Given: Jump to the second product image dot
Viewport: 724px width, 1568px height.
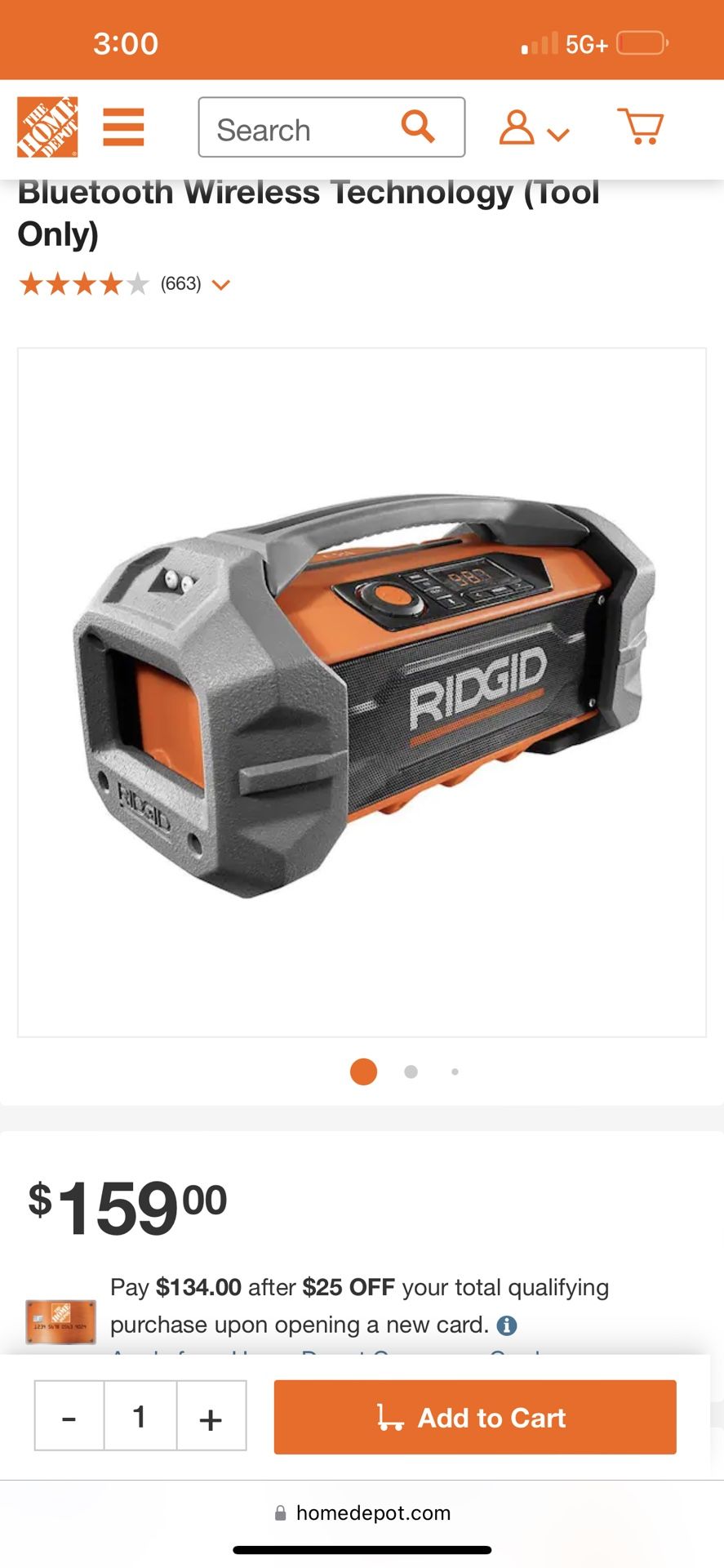Looking at the screenshot, I should coord(411,1071).
